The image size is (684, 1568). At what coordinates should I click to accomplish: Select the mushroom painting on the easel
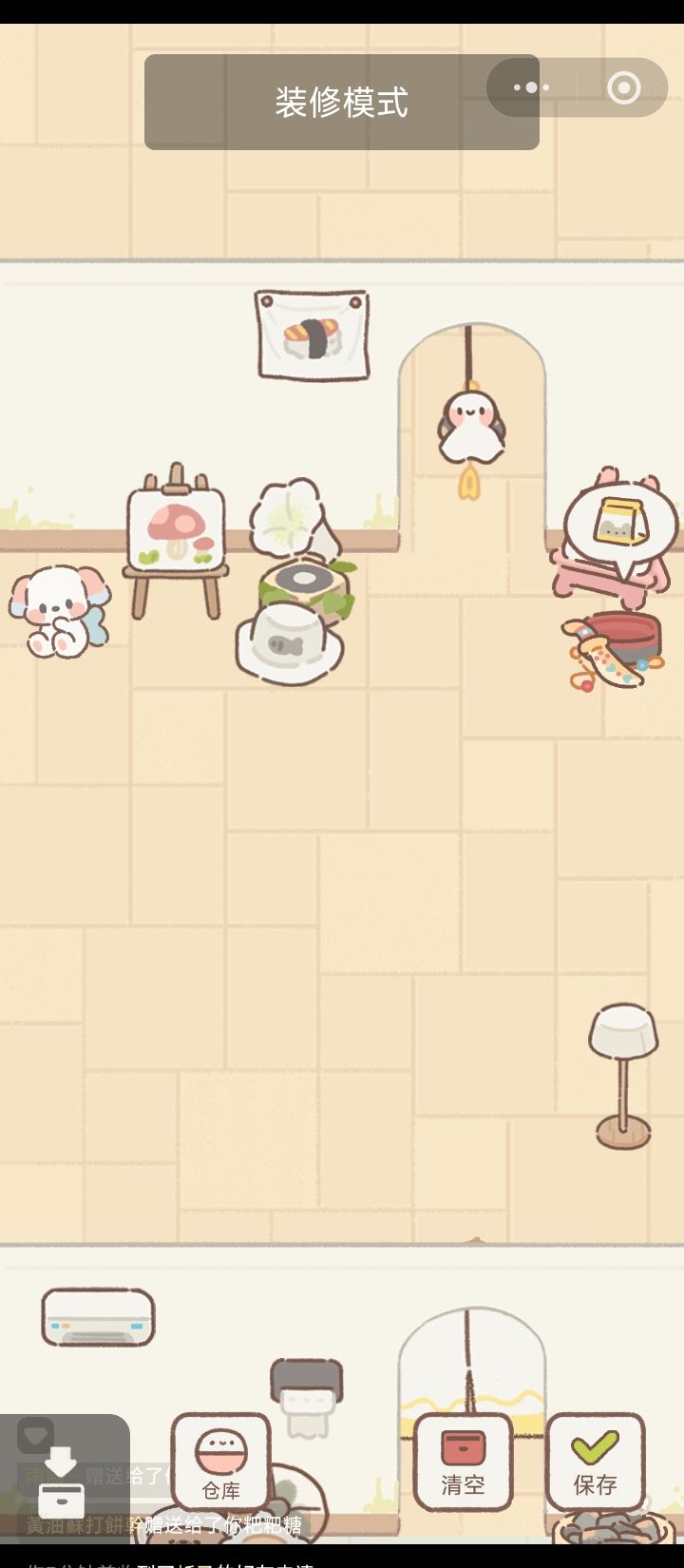[x=174, y=532]
